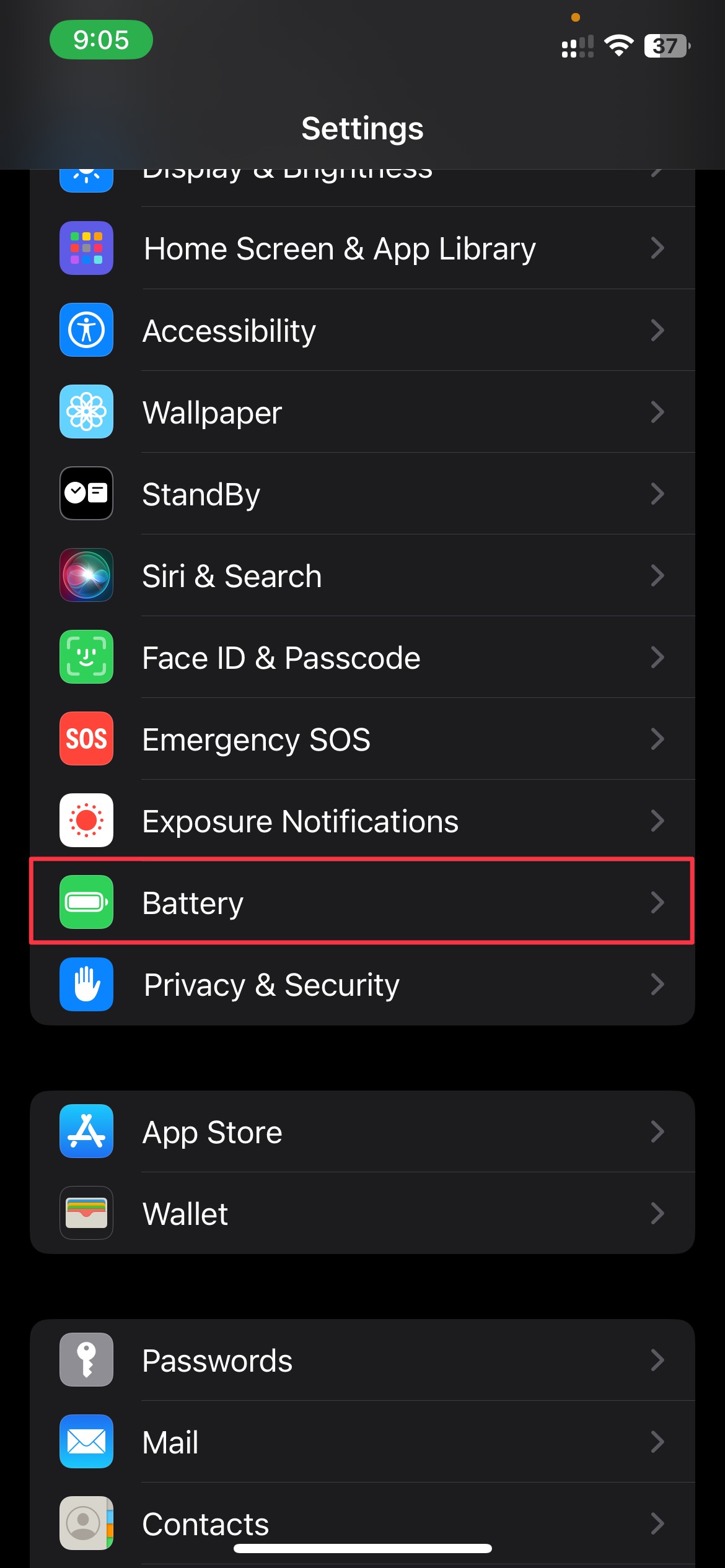Select the Passwords key icon

pyautogui.click(x=86, y=1359)
